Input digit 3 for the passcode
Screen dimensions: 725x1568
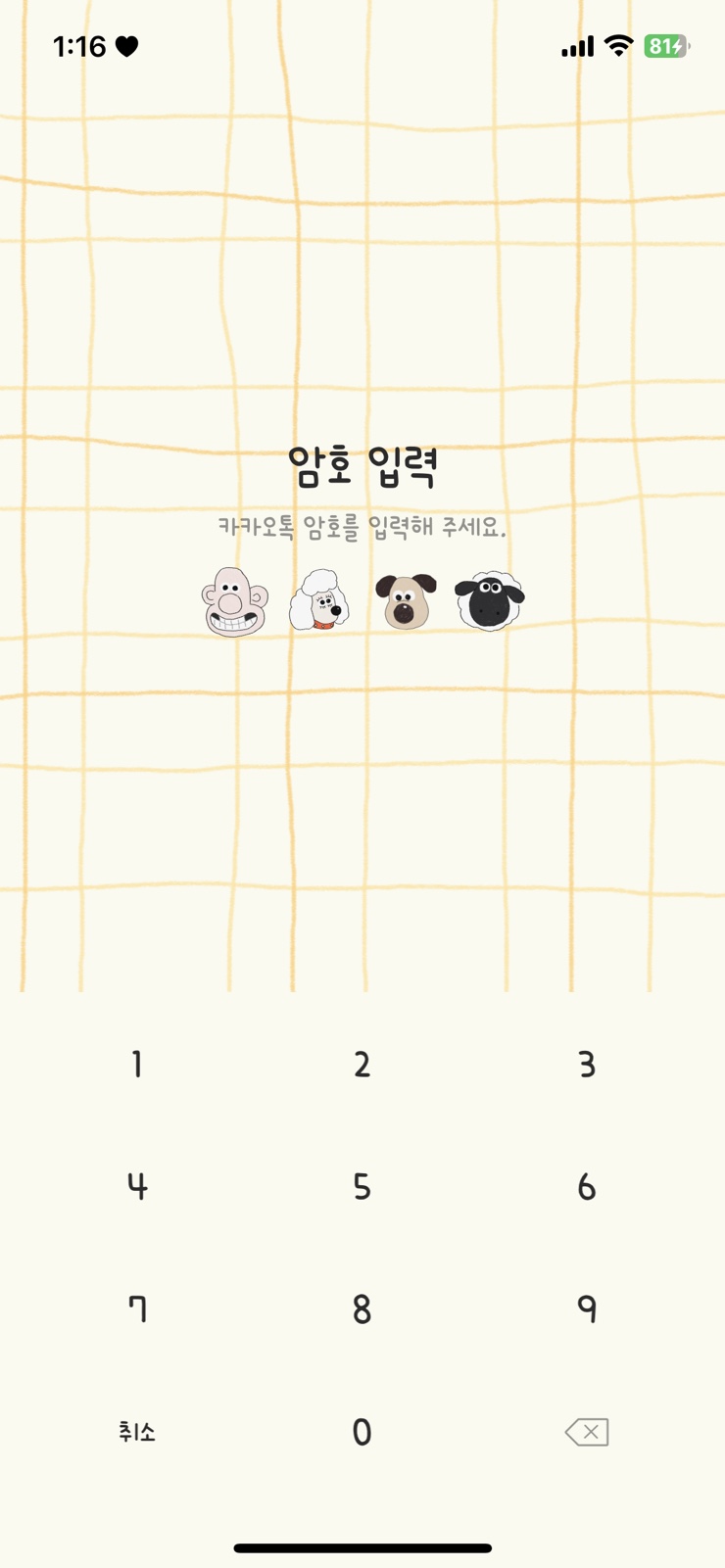tap(586, 1064)
